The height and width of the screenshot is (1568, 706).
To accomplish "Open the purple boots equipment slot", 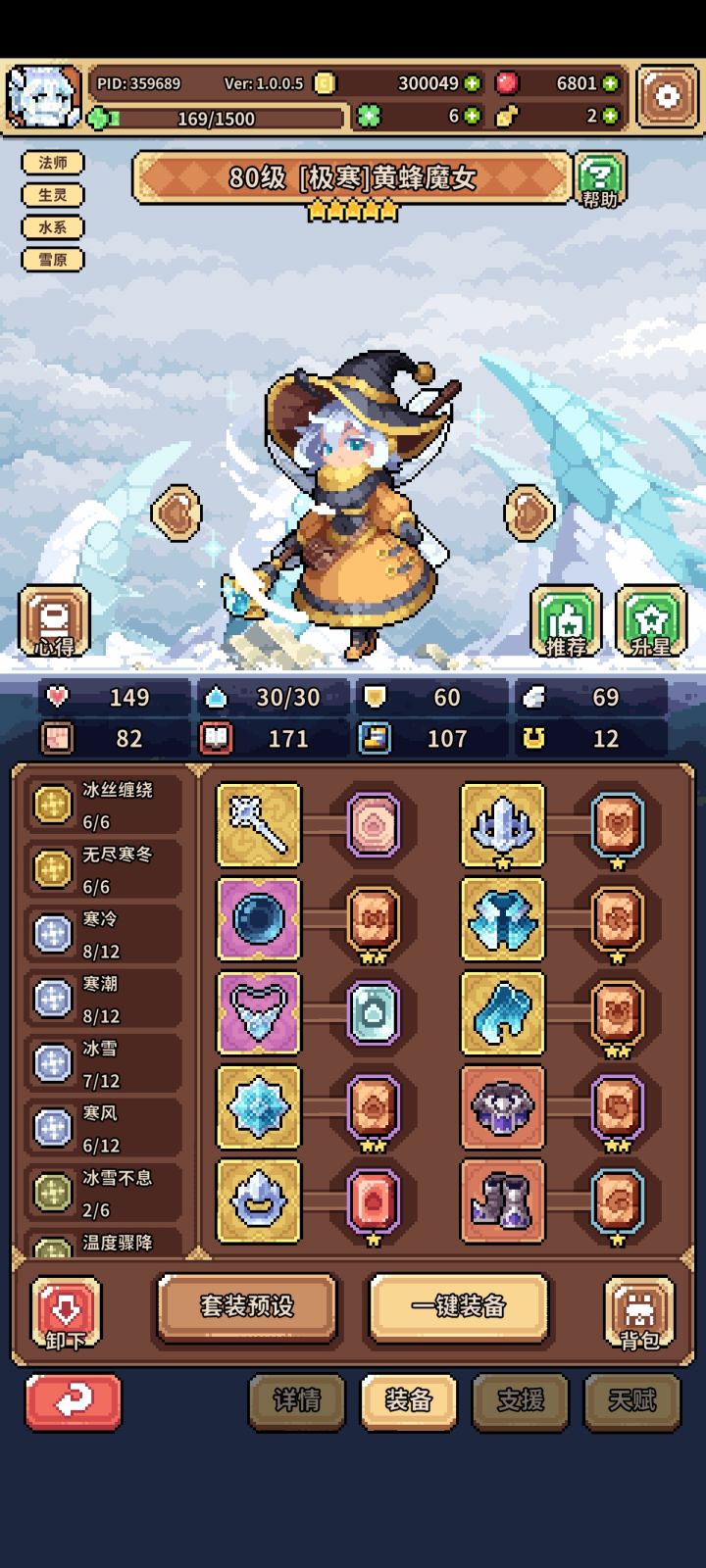I will [x=501, y=1199].
